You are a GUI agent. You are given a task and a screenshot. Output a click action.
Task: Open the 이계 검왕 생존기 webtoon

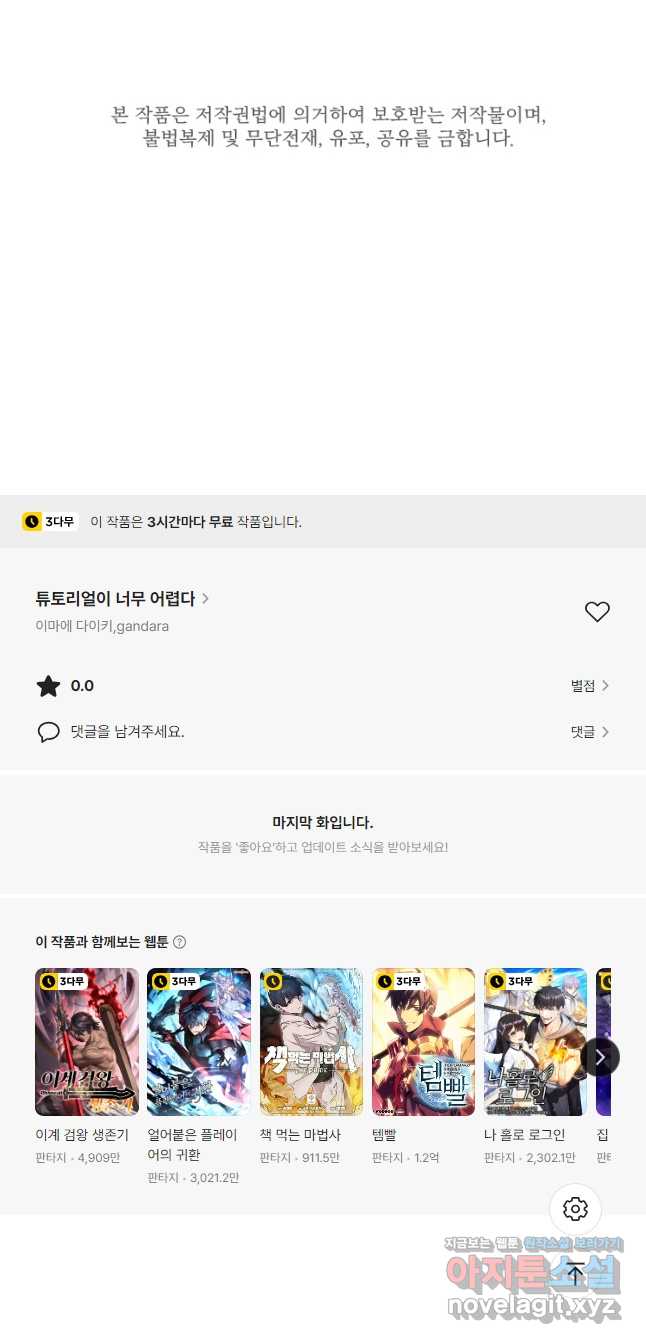point(87,1041)
